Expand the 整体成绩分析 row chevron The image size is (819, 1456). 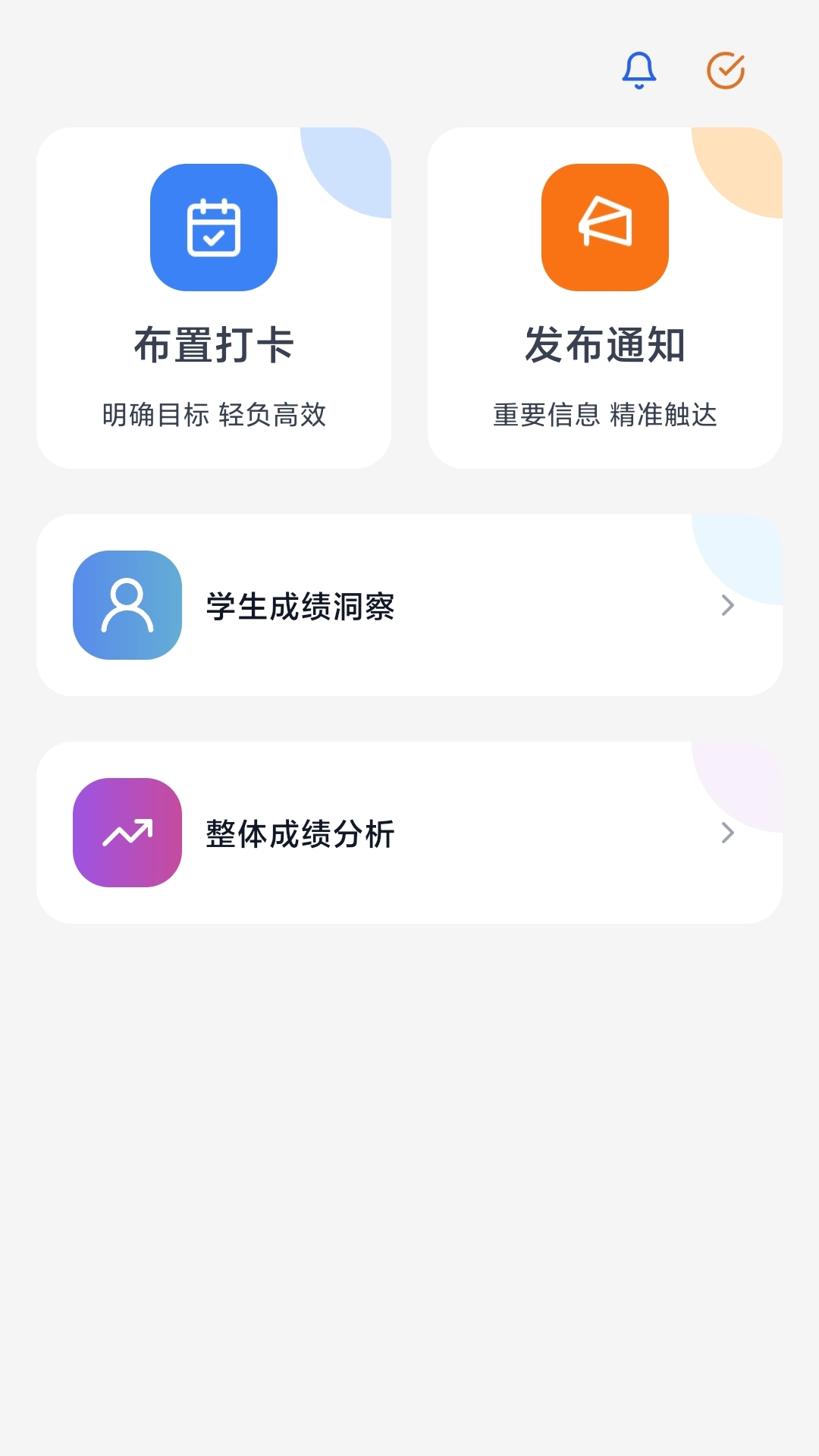click(x=729, y=833)
